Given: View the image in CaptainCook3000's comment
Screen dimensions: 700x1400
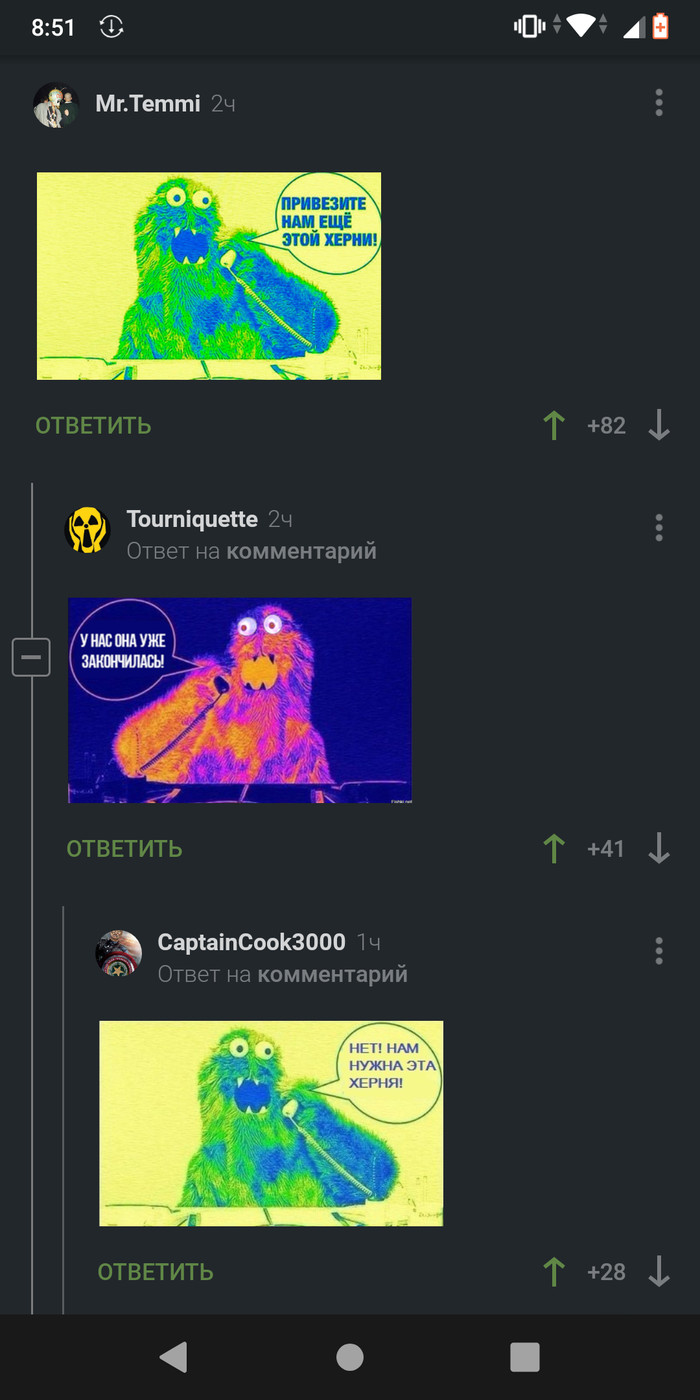Looking at the screenshot, I should pyautogui.click(x=271, y=1123).
